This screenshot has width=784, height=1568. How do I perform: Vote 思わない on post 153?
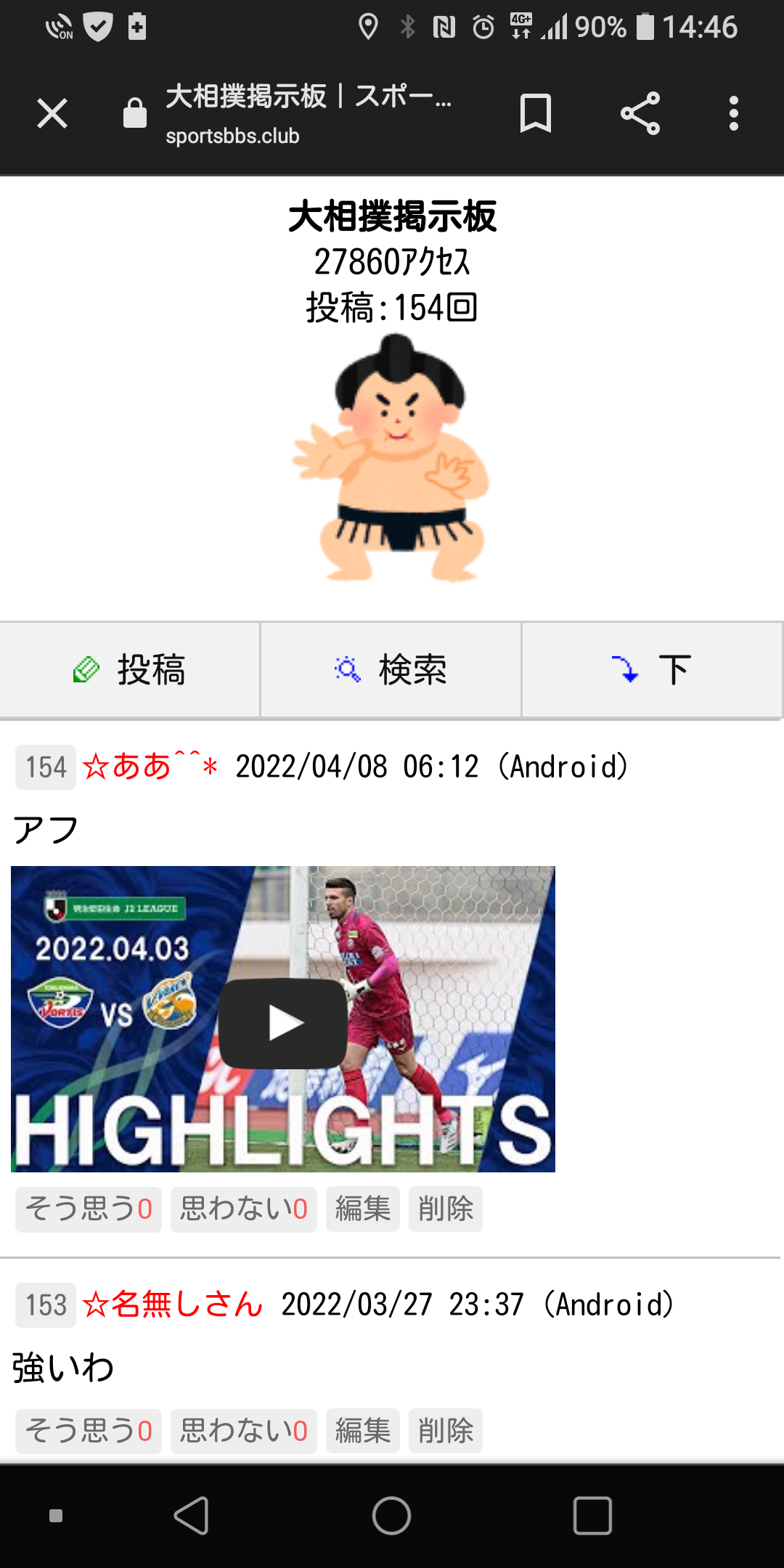click(244, 1432)
